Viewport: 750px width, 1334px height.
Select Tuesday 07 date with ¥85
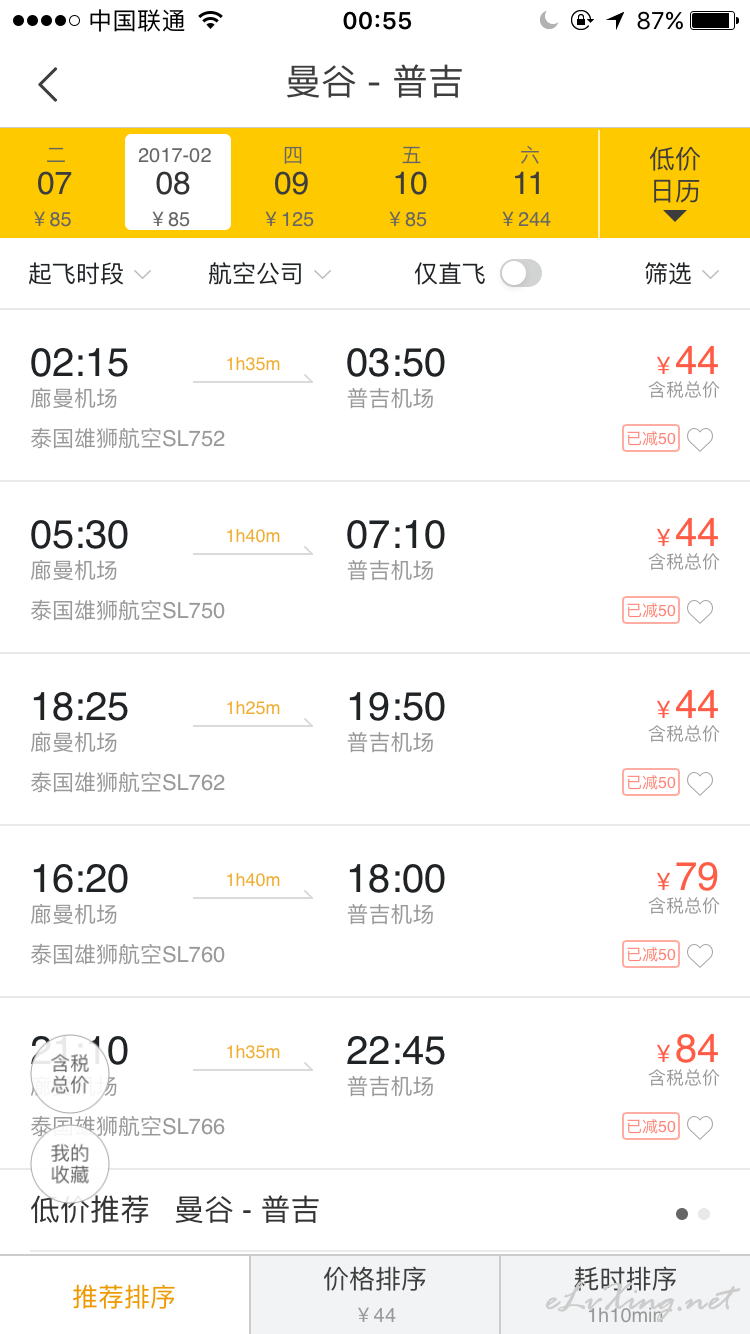click(x=54, y=184)
